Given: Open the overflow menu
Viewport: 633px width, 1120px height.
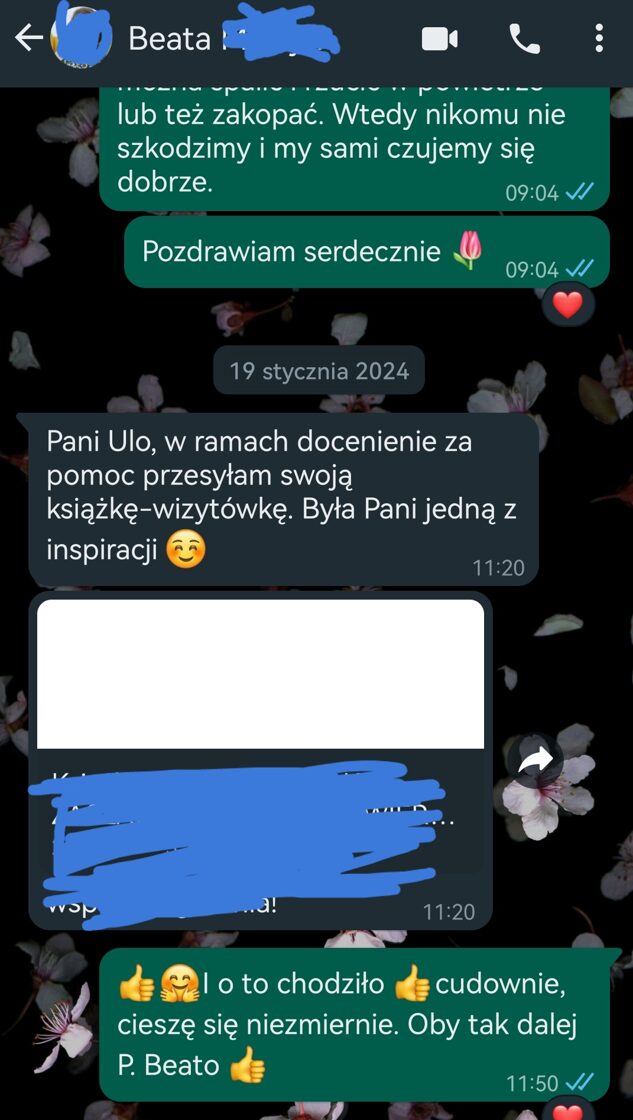Looking at the screenshot, I should coord(598,39).
